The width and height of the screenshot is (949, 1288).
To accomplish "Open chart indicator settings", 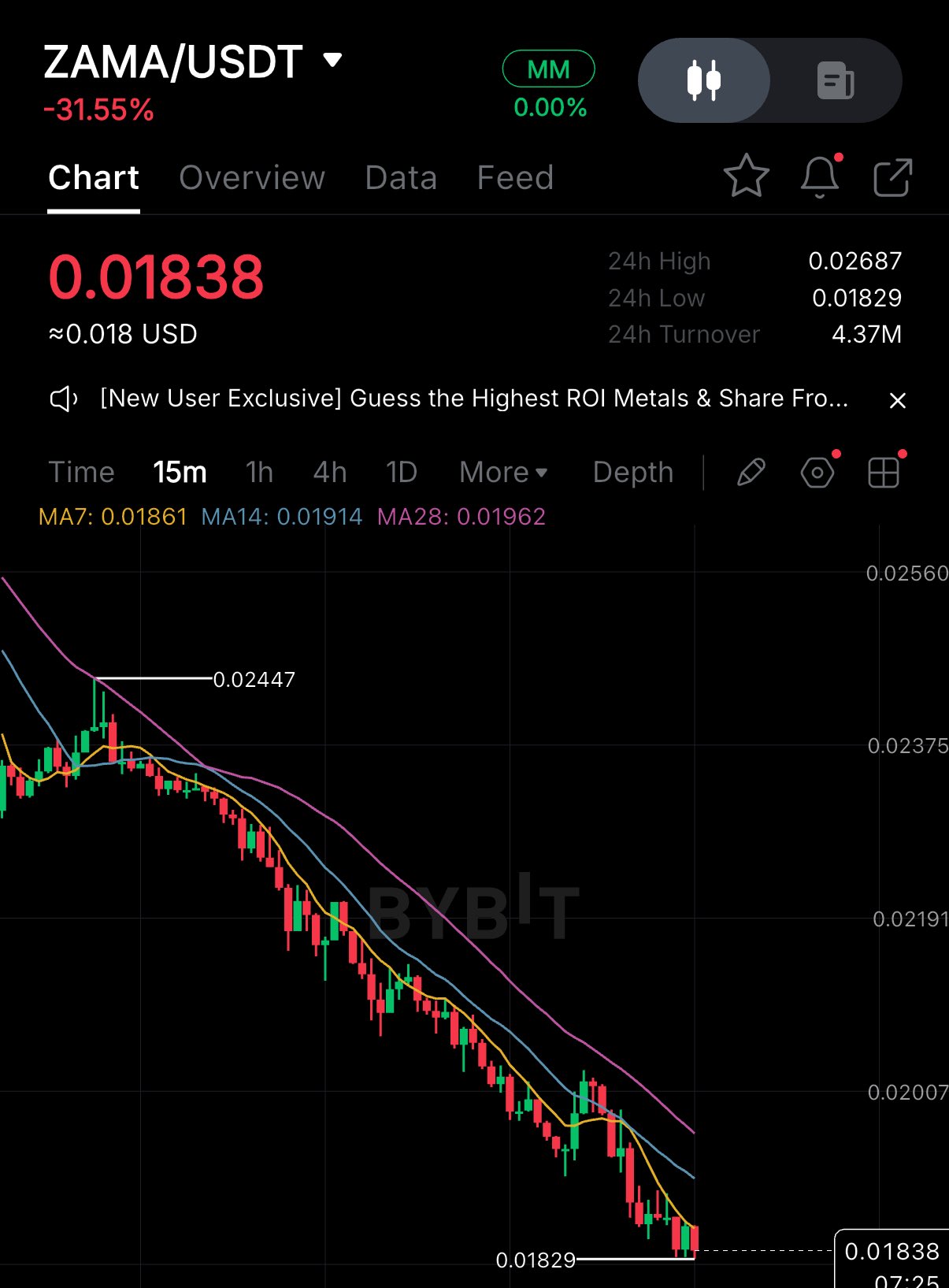I will tap(817, 473).
